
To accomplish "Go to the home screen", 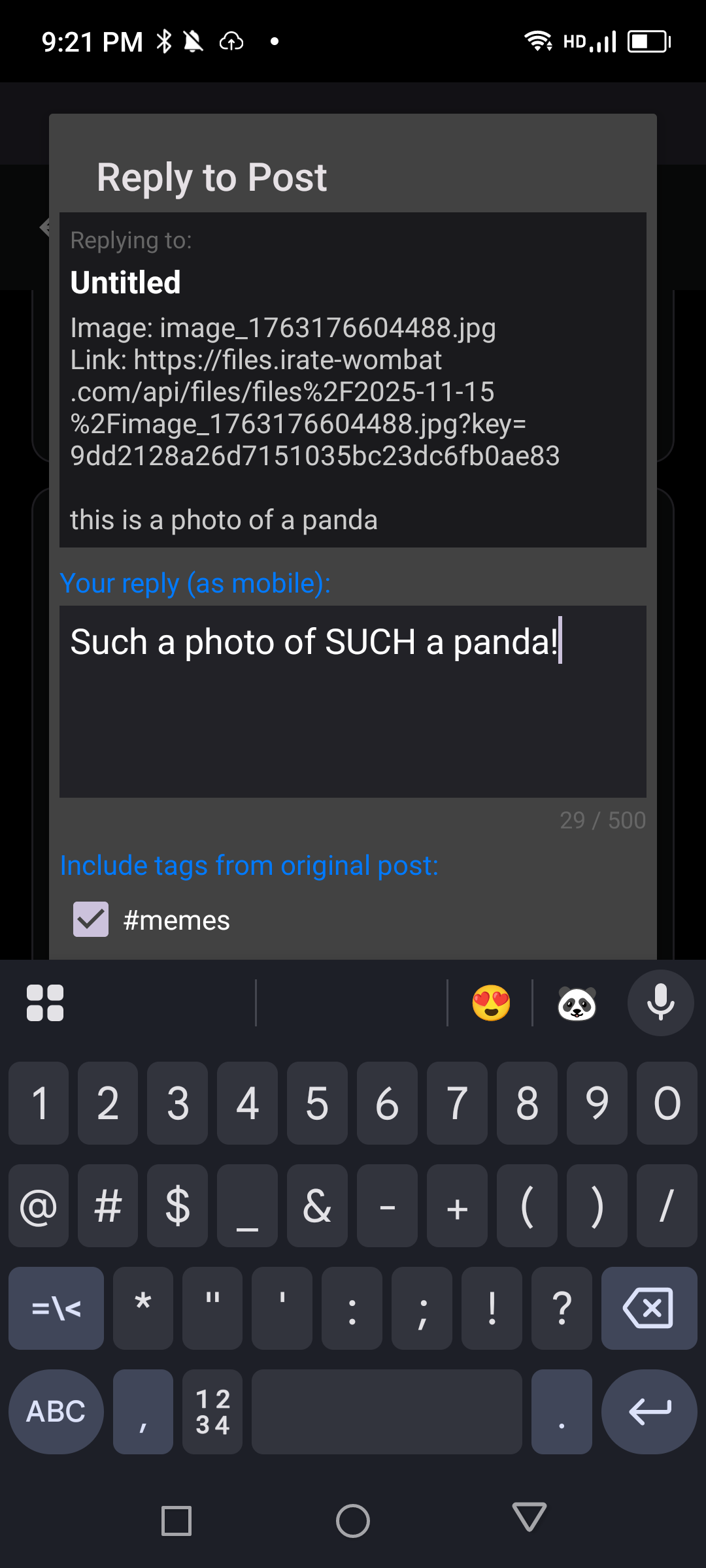I will pos(353,1521).
